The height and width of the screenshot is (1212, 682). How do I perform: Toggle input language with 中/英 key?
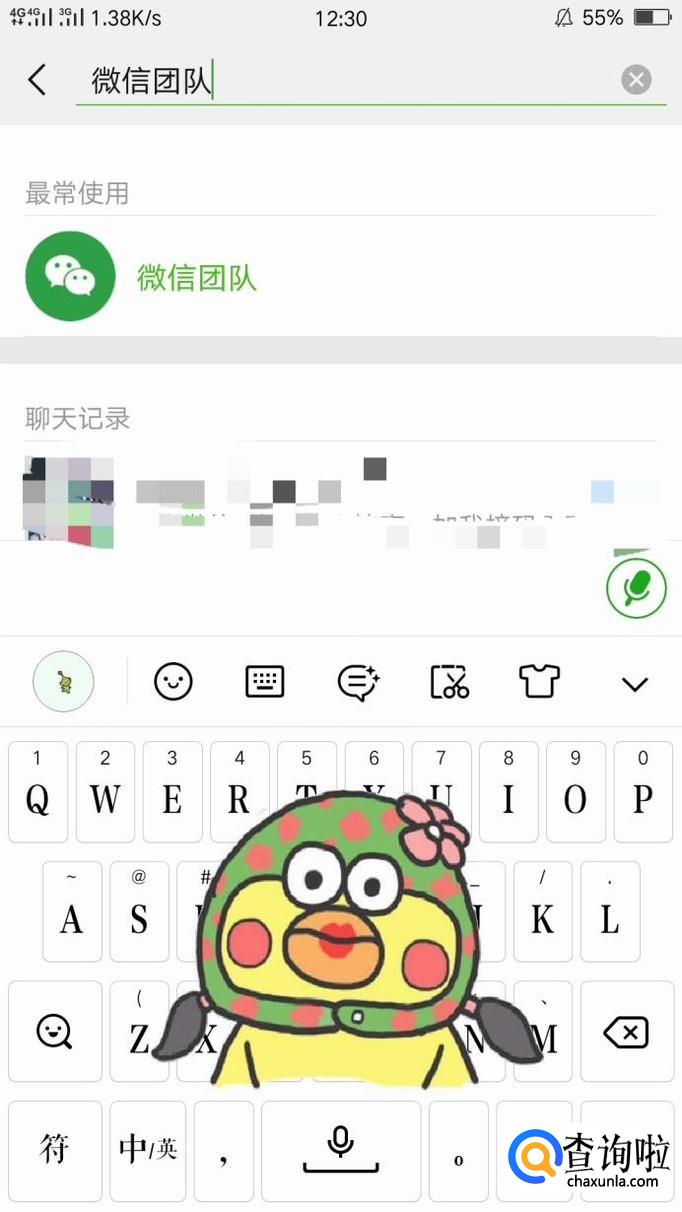point(148,1150)
